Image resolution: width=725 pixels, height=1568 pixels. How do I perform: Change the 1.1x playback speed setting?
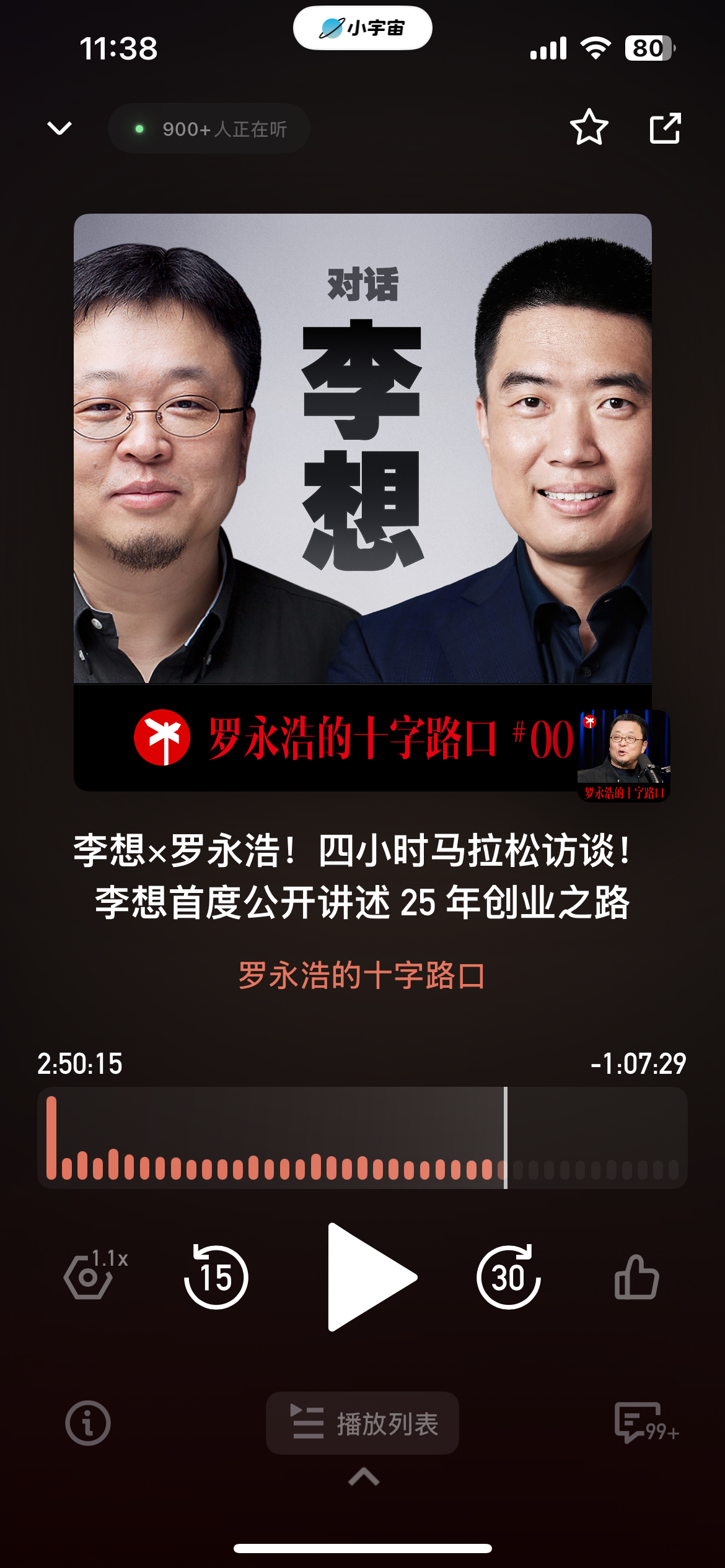click(x=95, y=1274)
